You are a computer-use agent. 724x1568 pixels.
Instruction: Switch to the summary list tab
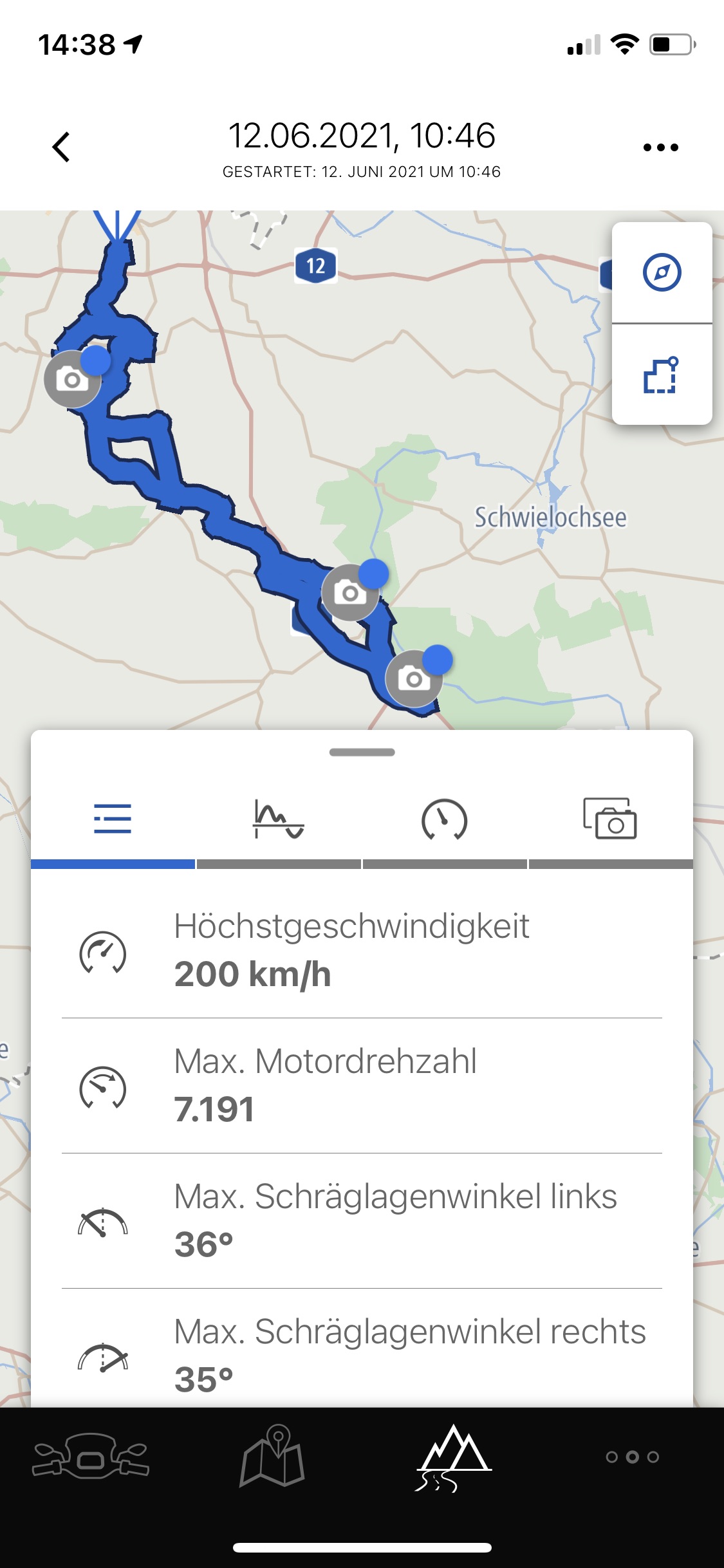(x=113, y=819)
